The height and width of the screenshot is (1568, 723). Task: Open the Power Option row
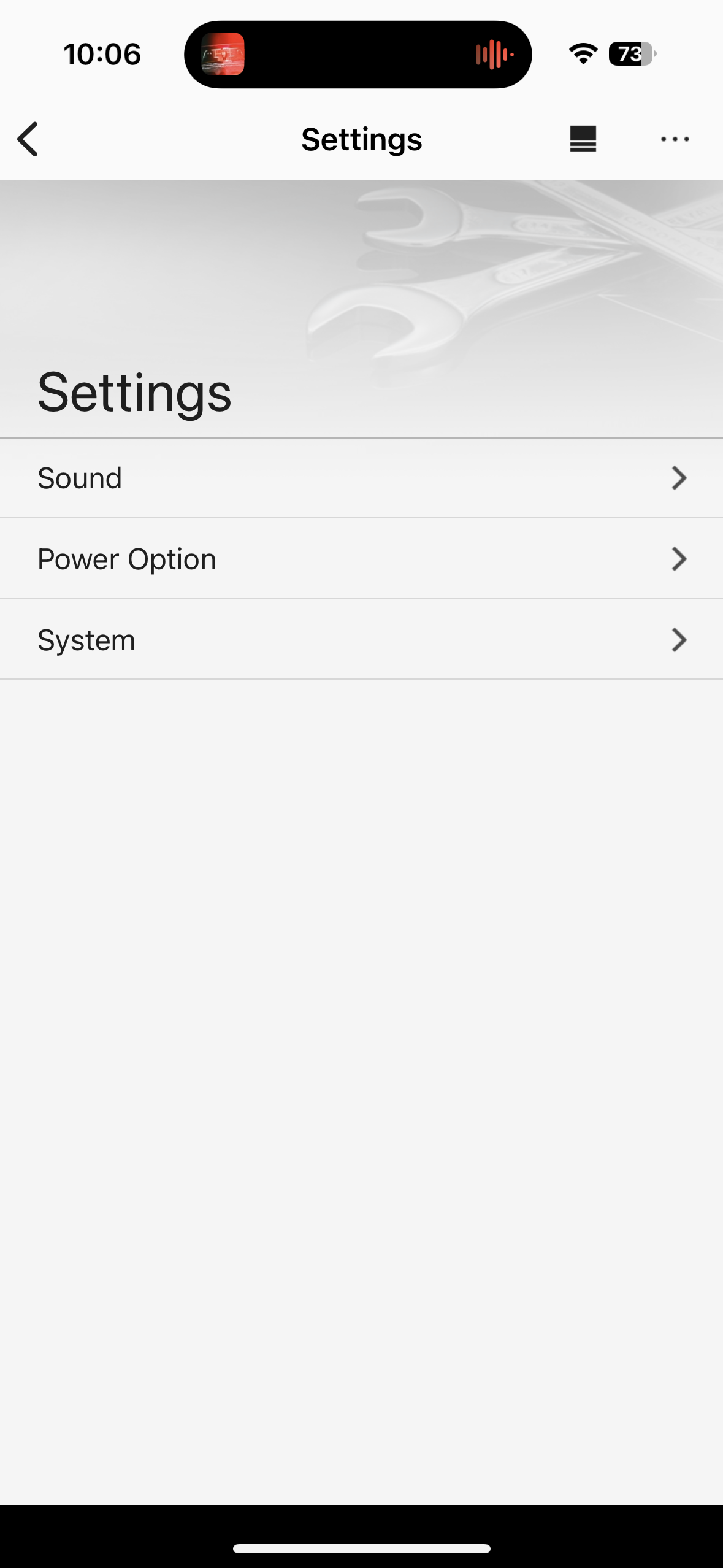coord(361,559)
